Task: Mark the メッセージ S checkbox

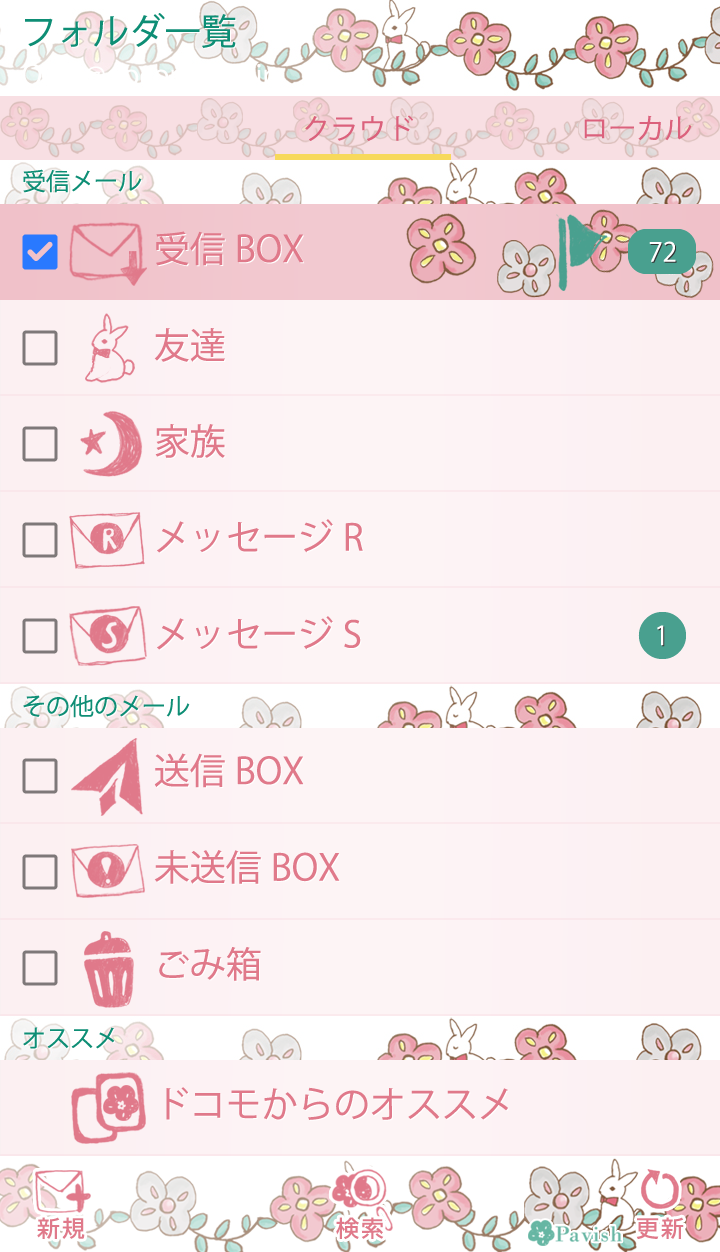Action: click(x=40, y=635)
